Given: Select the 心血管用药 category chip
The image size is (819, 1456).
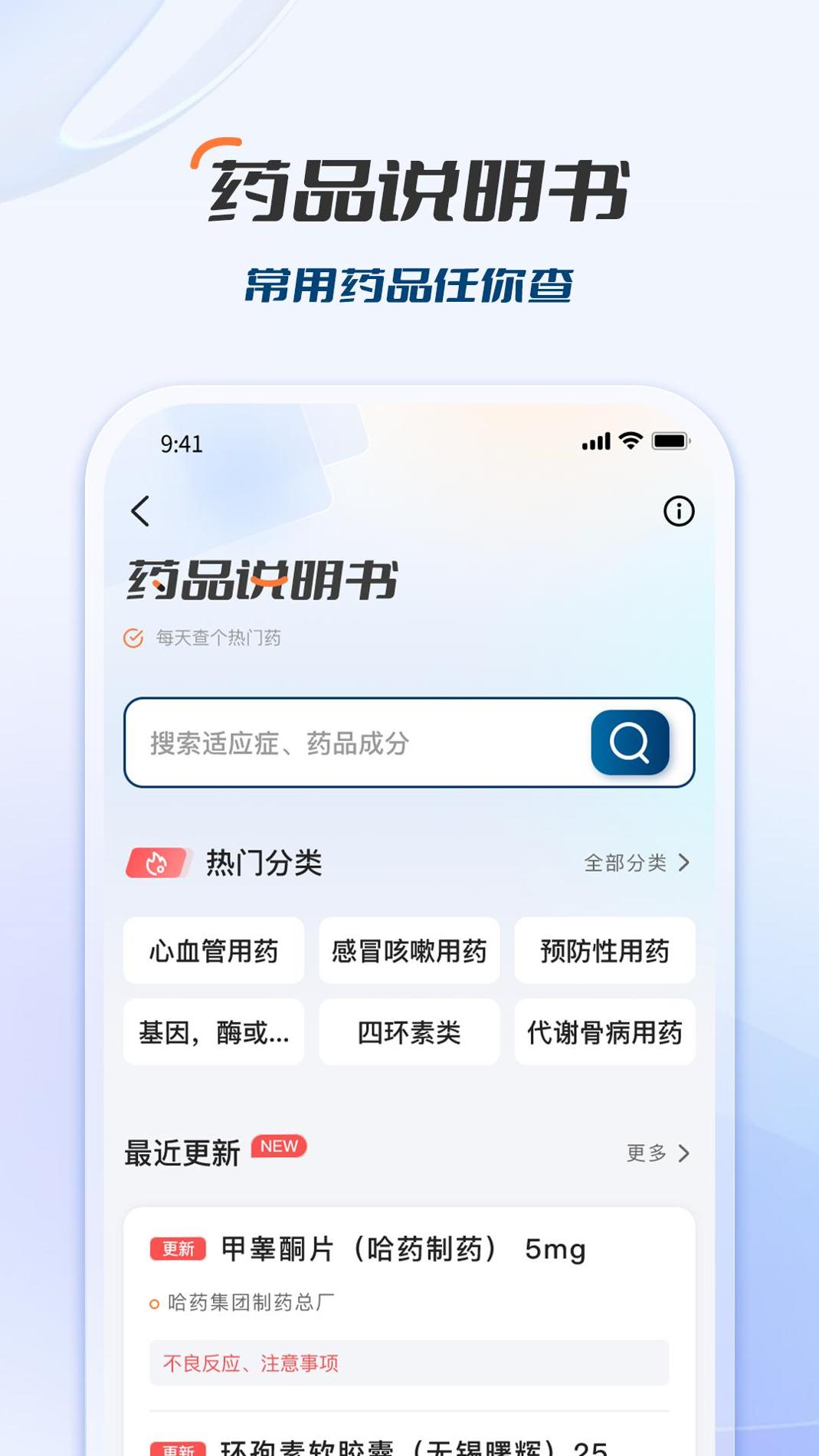Looking at the screenshot, I should (214, 951).
